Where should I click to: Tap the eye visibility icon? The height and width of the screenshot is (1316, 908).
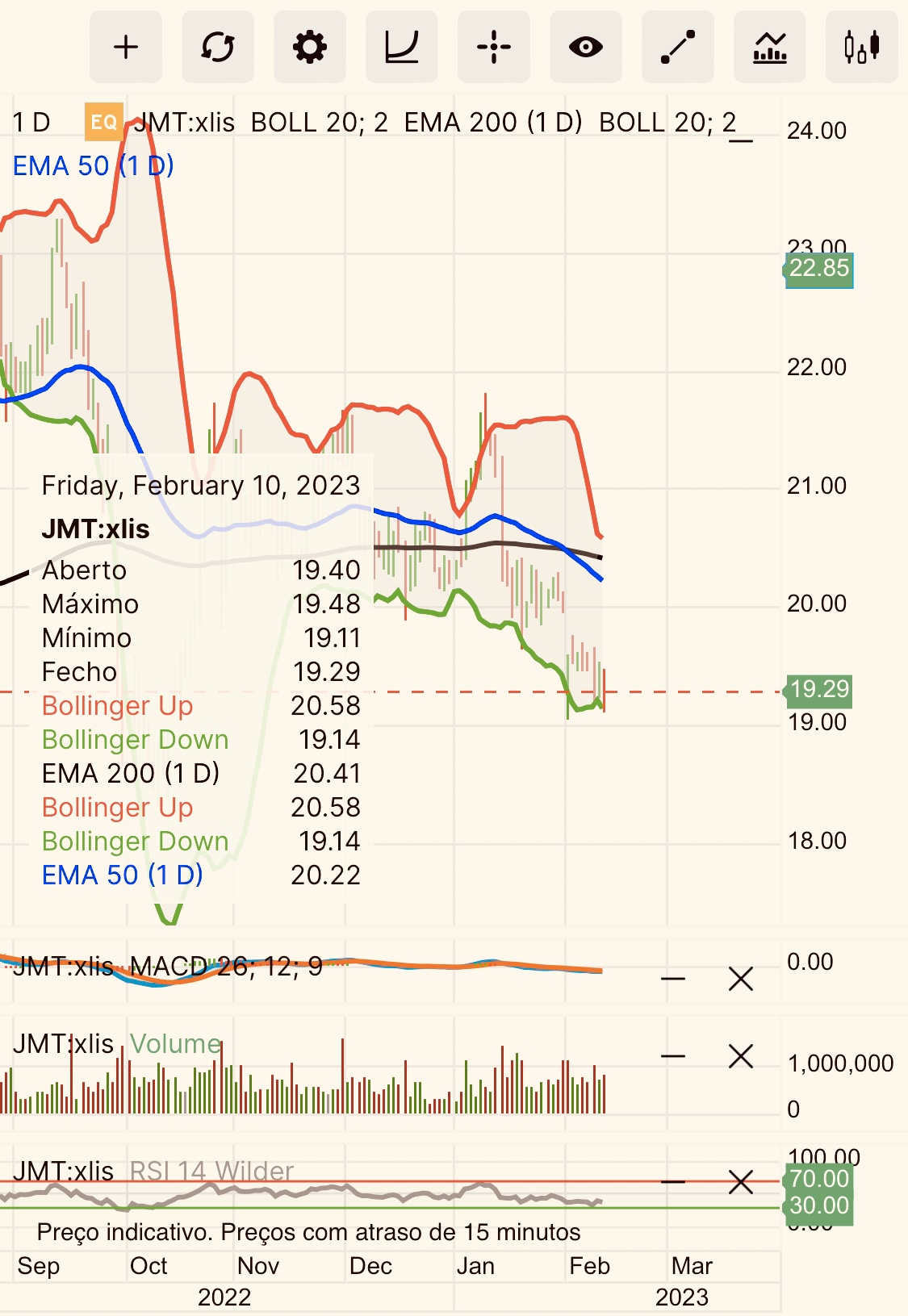click(x=586, y=48)
